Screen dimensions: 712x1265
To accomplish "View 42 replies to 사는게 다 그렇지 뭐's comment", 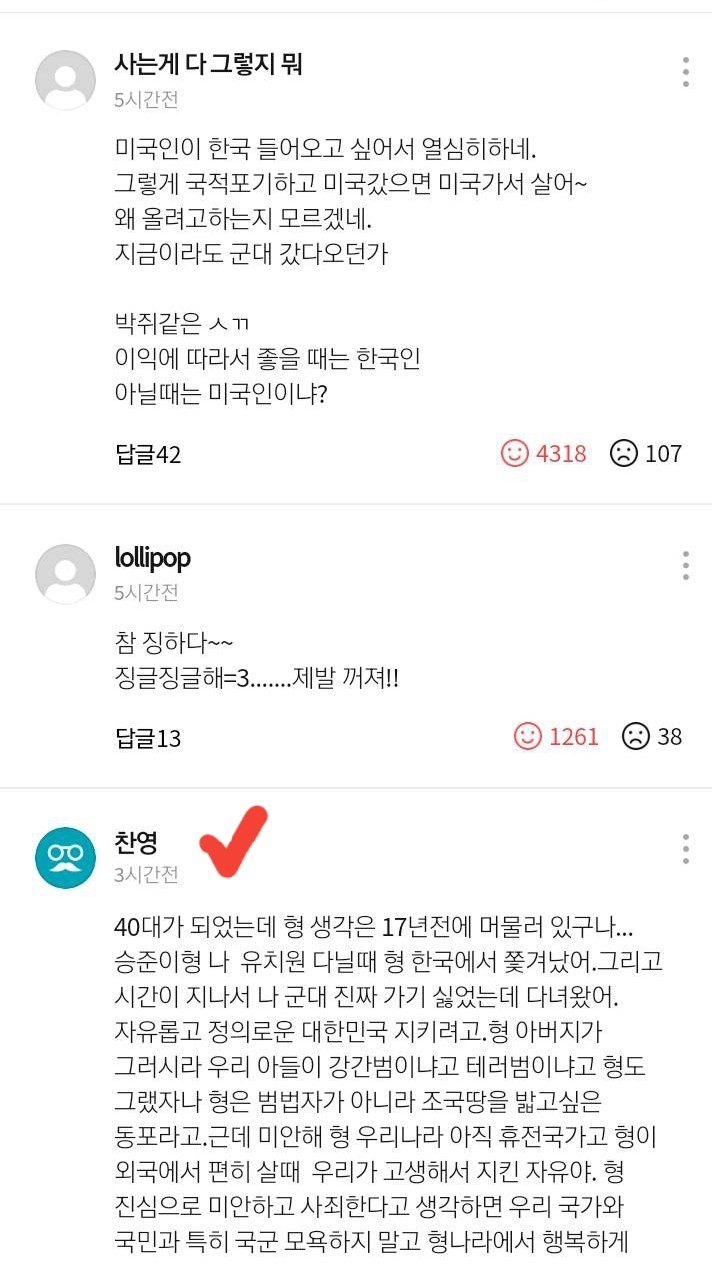I will click(148, 454).
